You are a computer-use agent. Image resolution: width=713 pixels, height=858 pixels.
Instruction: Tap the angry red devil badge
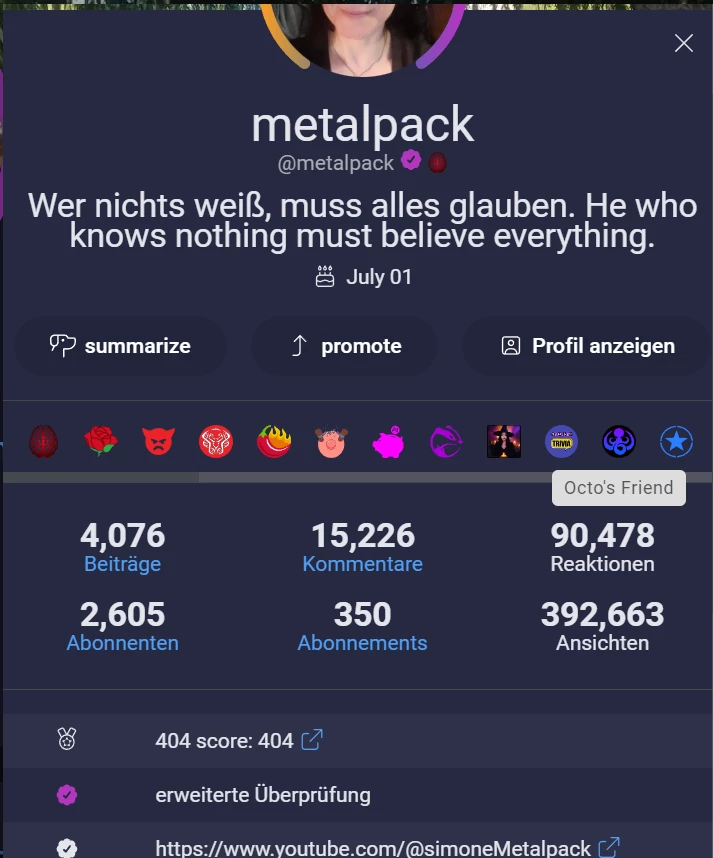click(158, 441)
